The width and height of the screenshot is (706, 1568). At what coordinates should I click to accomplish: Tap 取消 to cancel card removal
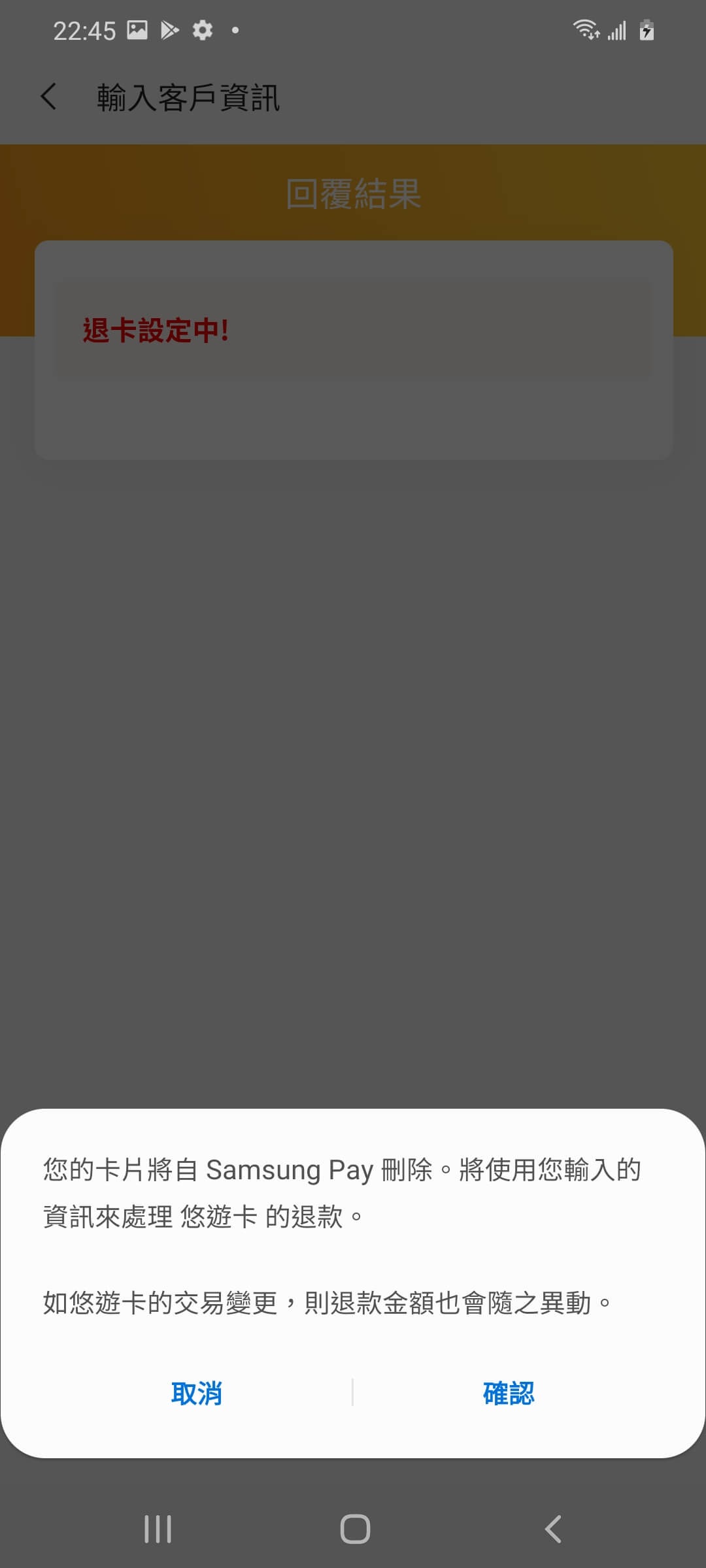click(x=196, y=1393)
